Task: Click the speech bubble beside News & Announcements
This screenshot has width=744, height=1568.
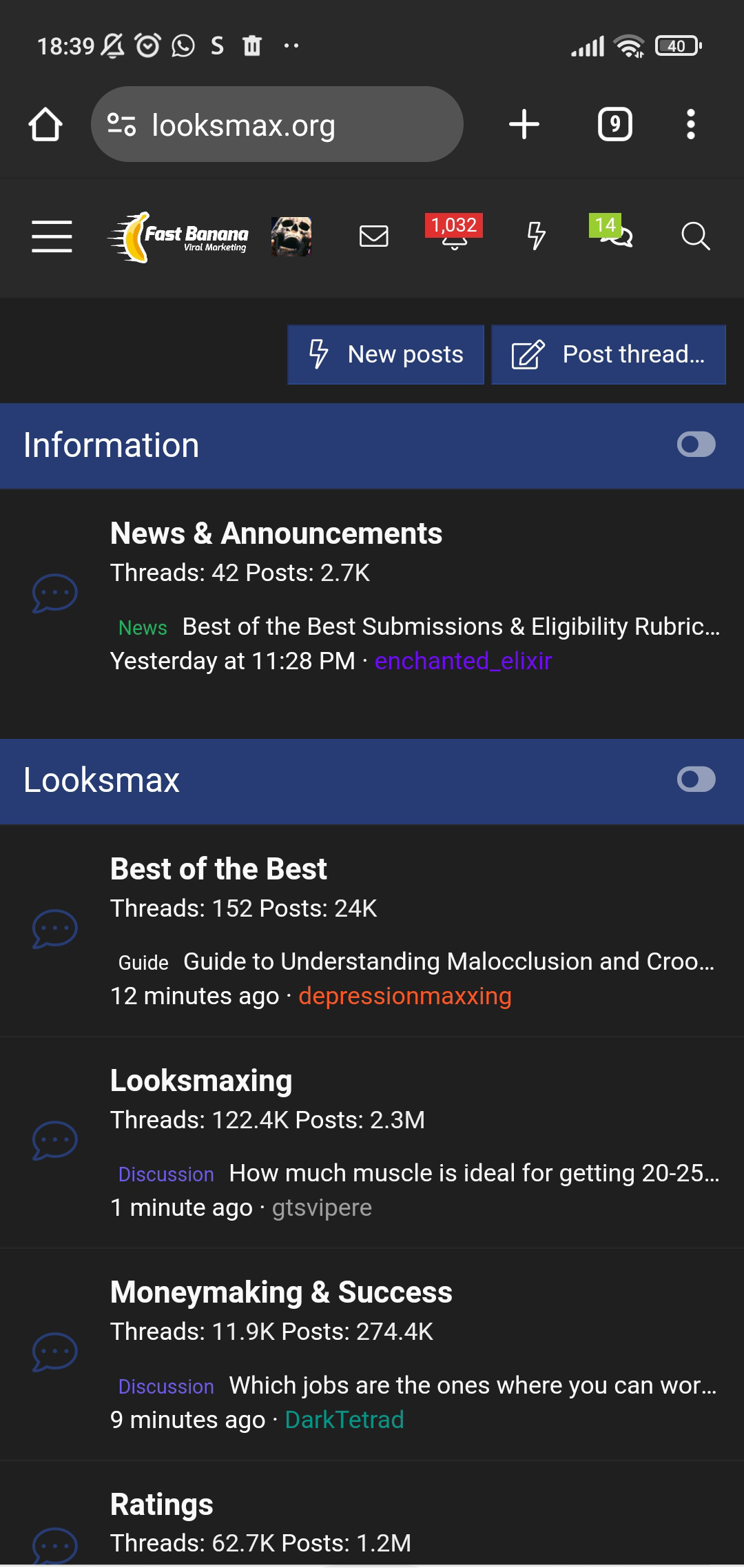Action: [x=54, y=593]
